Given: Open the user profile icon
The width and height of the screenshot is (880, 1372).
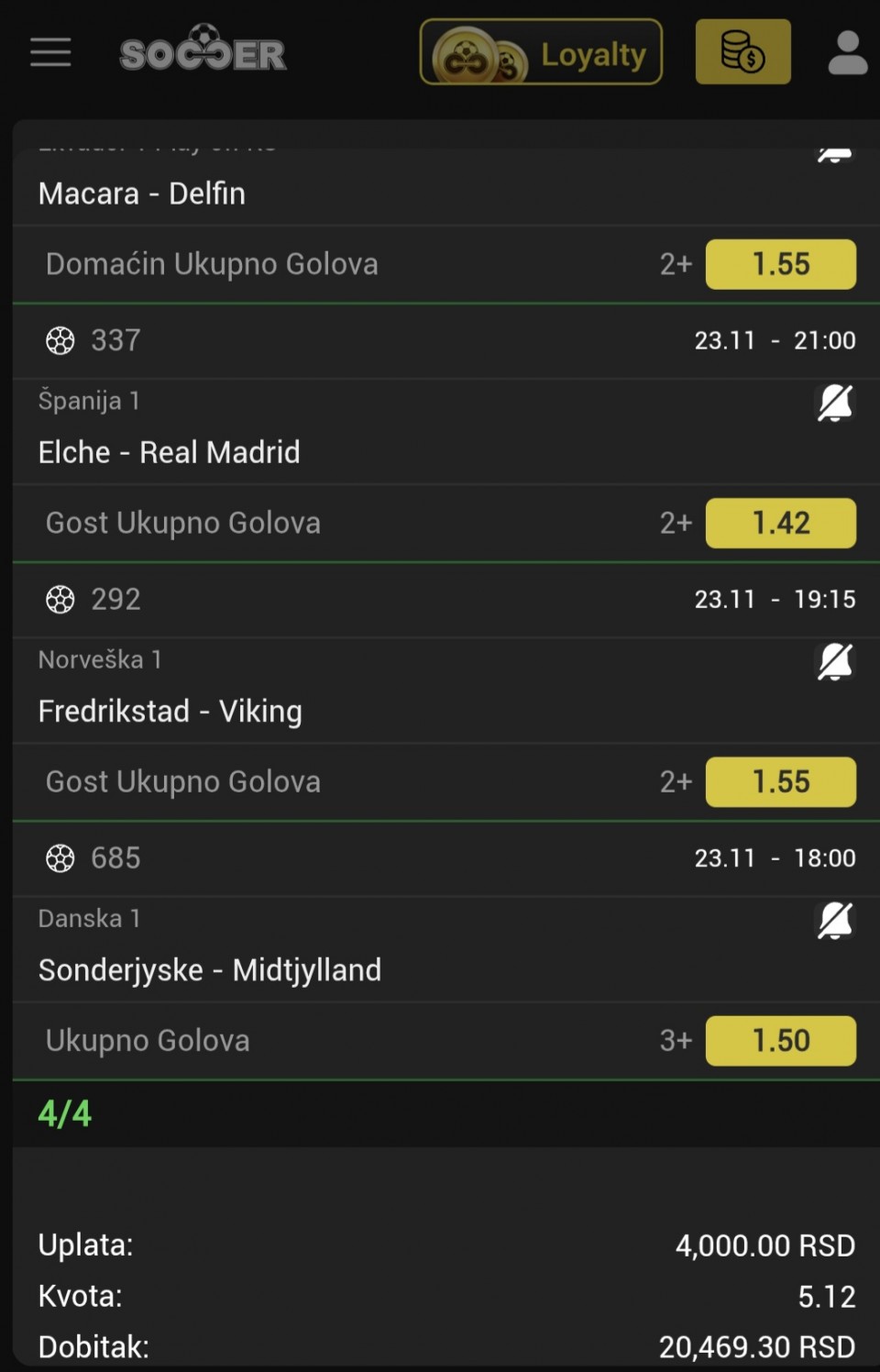Looking at the screenshot, I should [847, 52].
